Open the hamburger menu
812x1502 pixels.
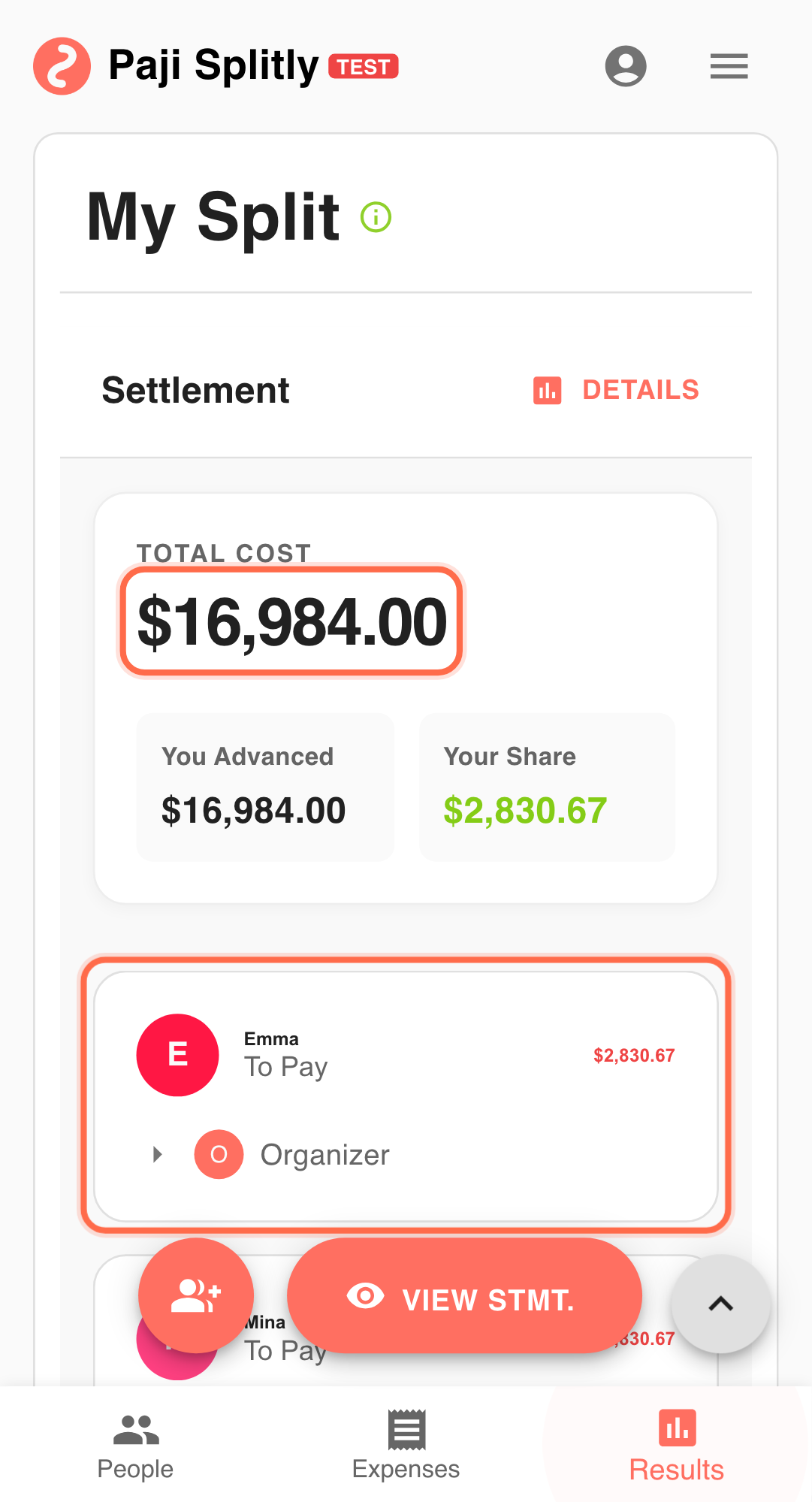[x=729, y=66]
